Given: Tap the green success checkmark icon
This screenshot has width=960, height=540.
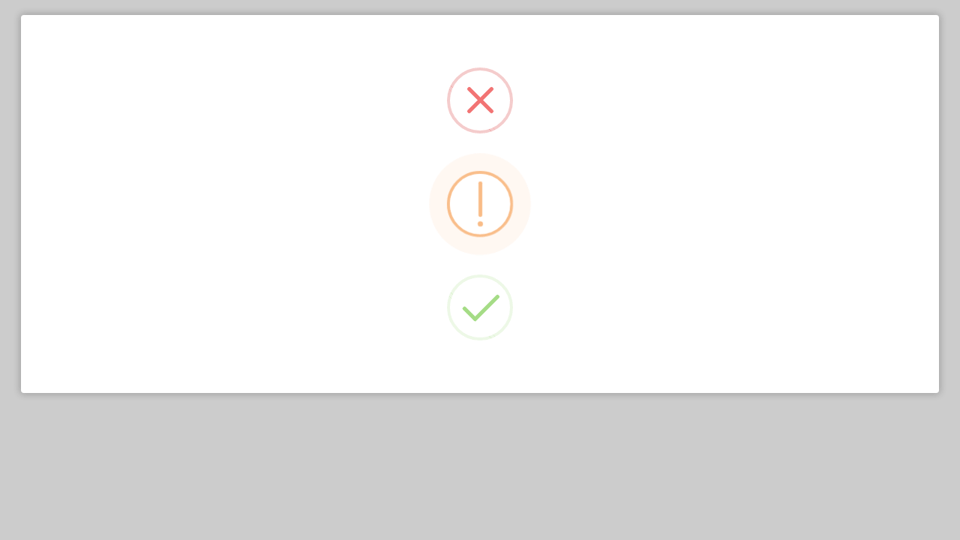Looking at the screenshot, I should tap(480, 307).
